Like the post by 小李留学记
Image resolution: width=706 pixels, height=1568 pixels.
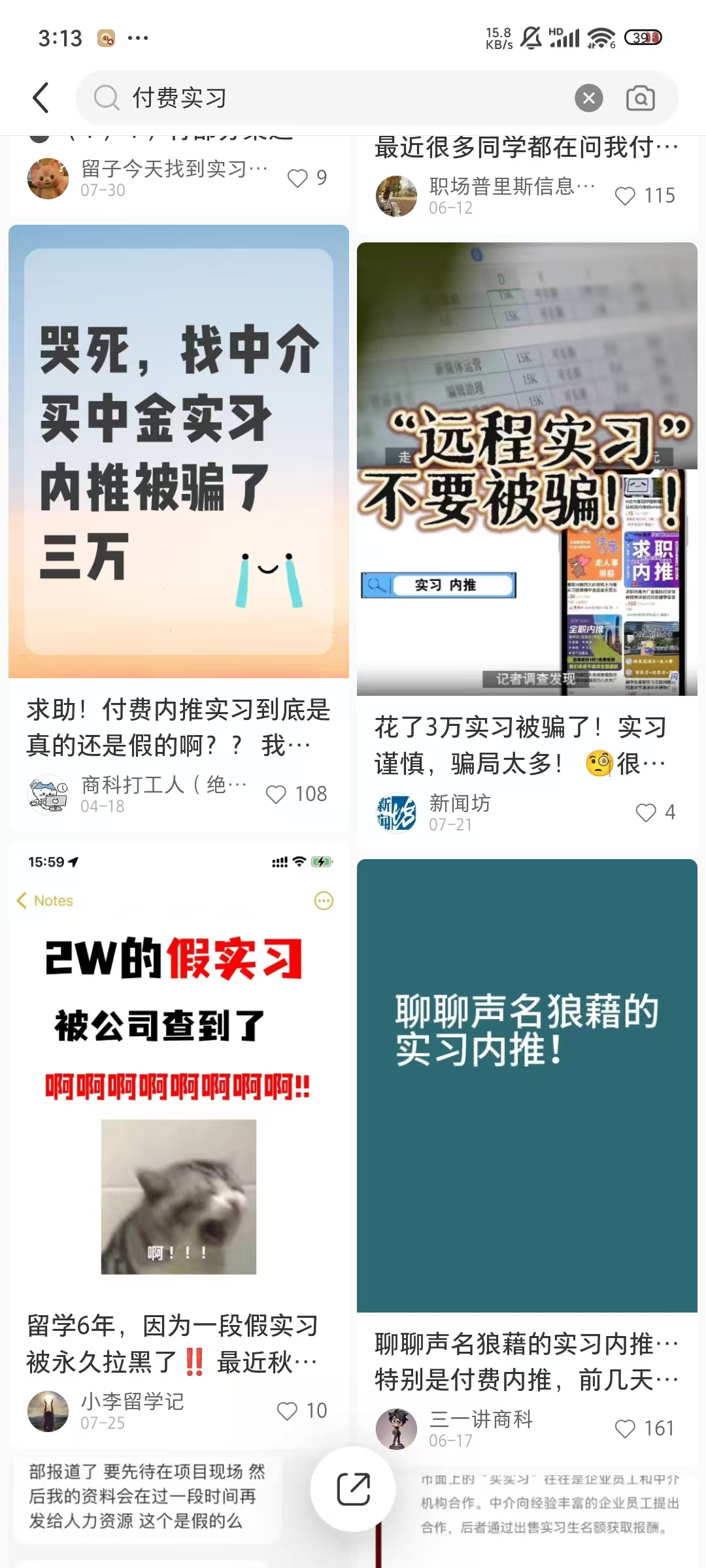pos(288,1411)
